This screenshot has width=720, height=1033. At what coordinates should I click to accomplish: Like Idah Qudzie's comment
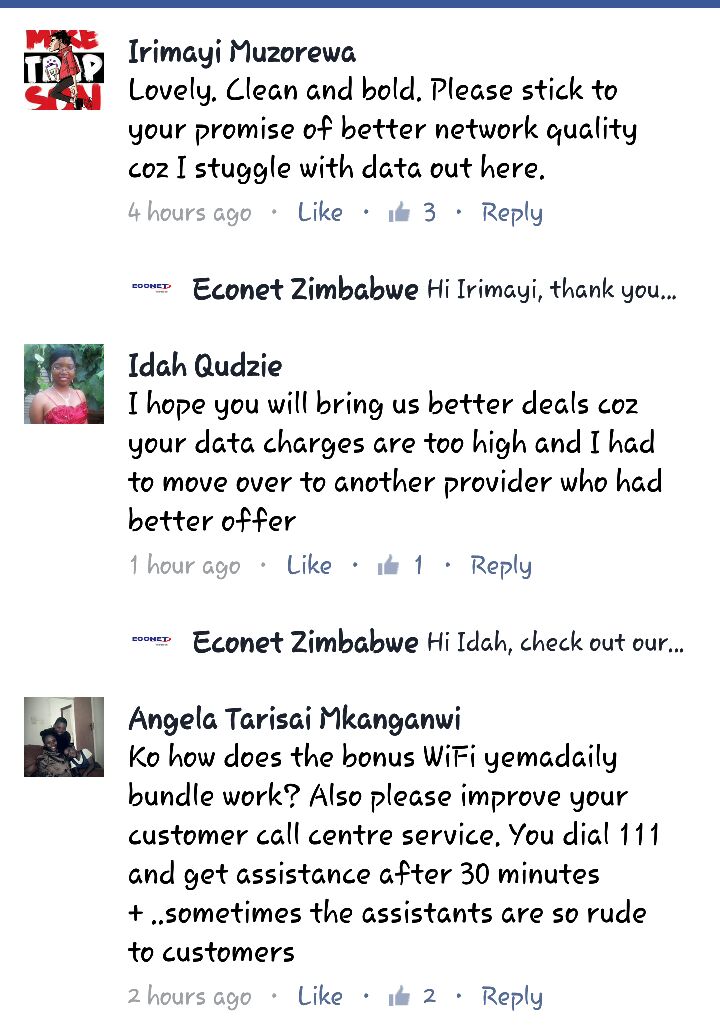point(309,565)
